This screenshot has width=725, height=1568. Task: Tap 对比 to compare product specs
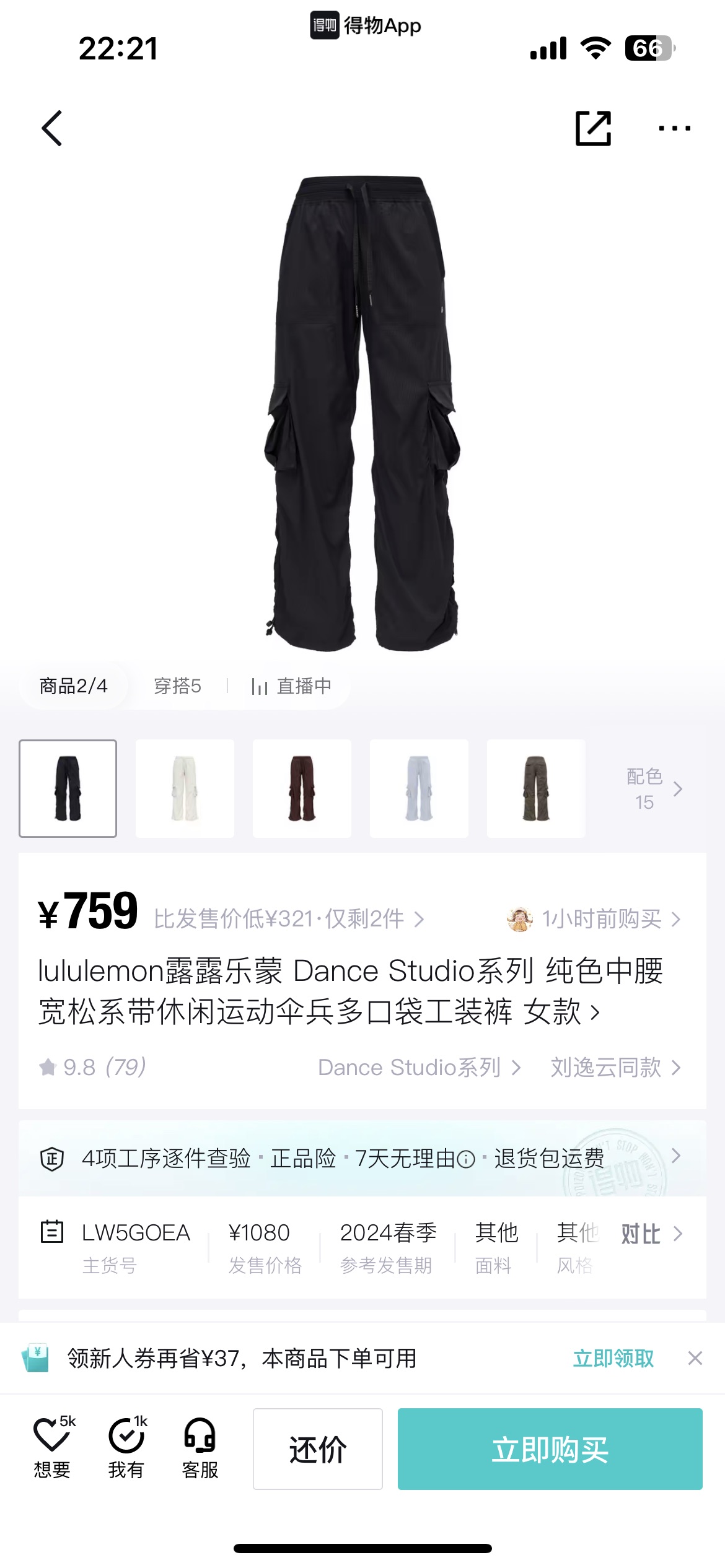coord(651,1234)
